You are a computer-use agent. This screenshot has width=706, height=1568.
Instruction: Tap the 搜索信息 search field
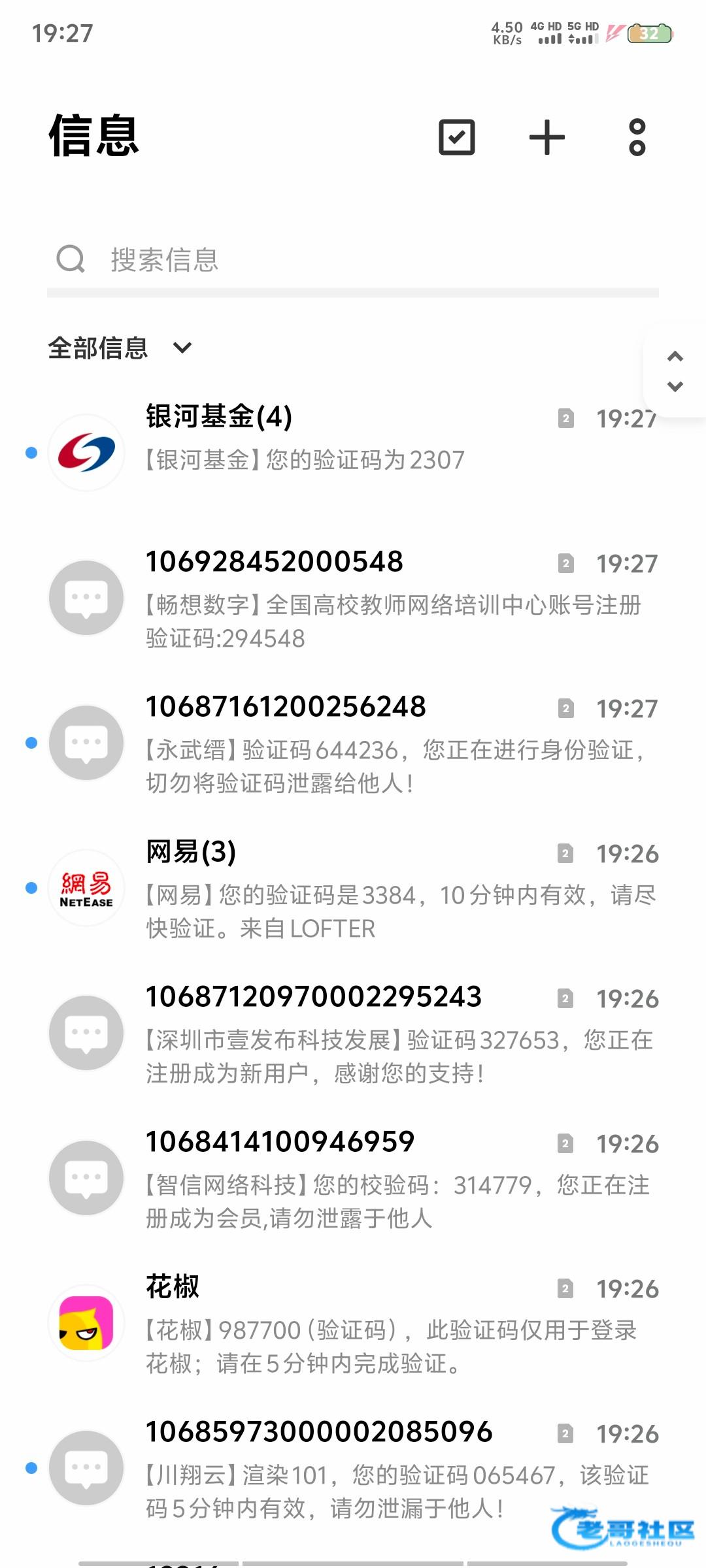coord(353,260)
